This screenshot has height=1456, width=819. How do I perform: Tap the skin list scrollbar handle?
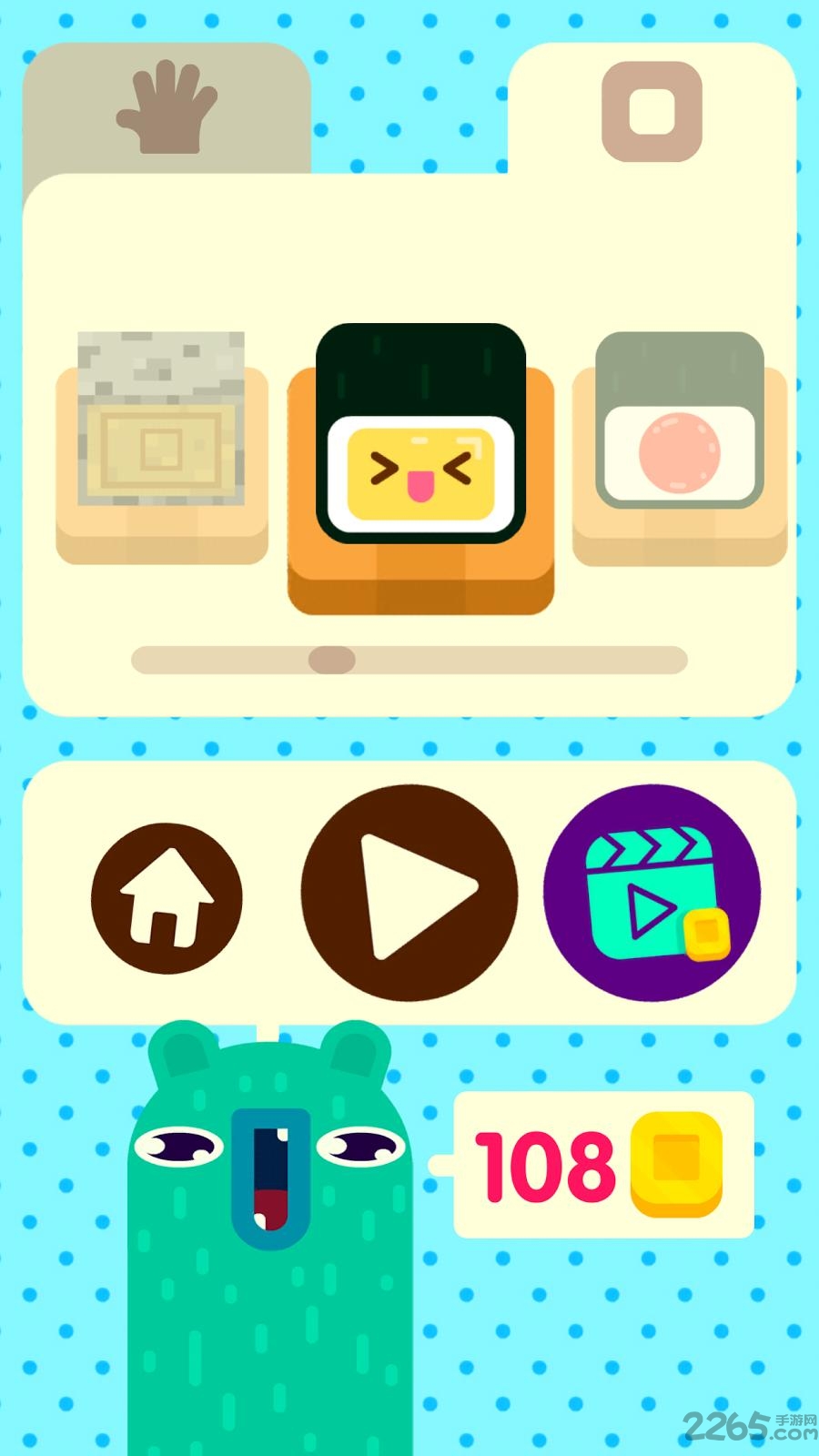(x=331, y=660)
